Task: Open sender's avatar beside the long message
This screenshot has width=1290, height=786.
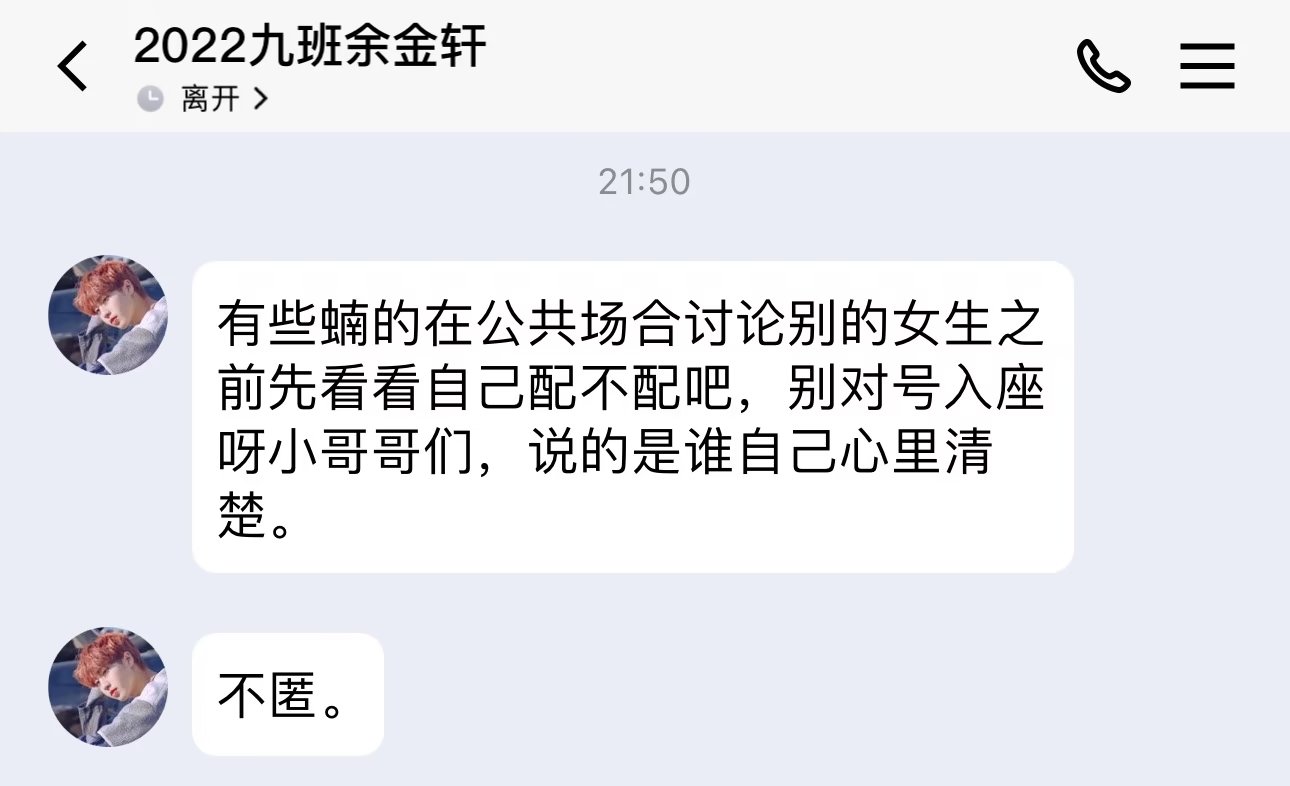Action: click(x=108, y=315)
